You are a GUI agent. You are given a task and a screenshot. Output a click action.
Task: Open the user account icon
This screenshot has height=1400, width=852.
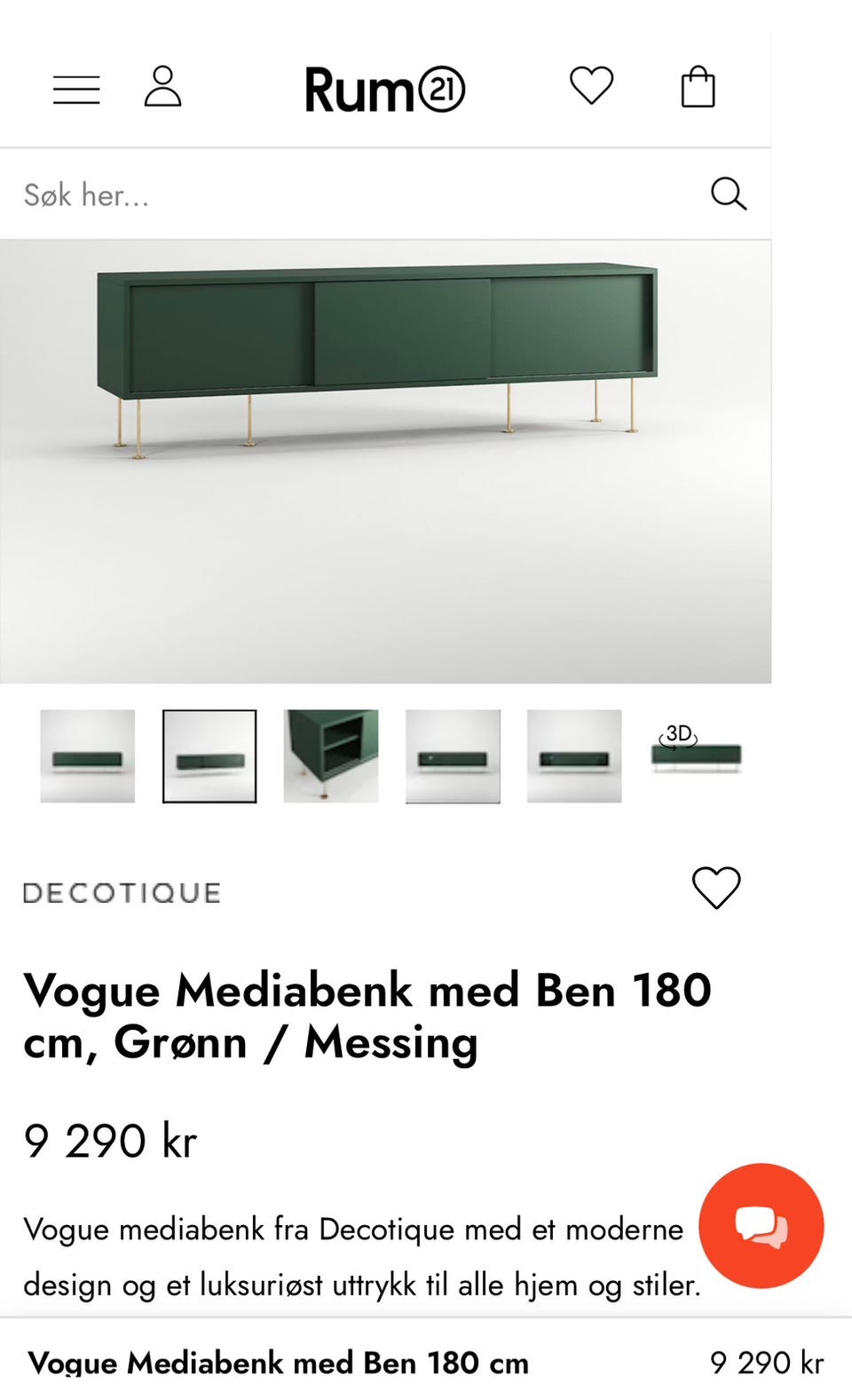[162, 88]
